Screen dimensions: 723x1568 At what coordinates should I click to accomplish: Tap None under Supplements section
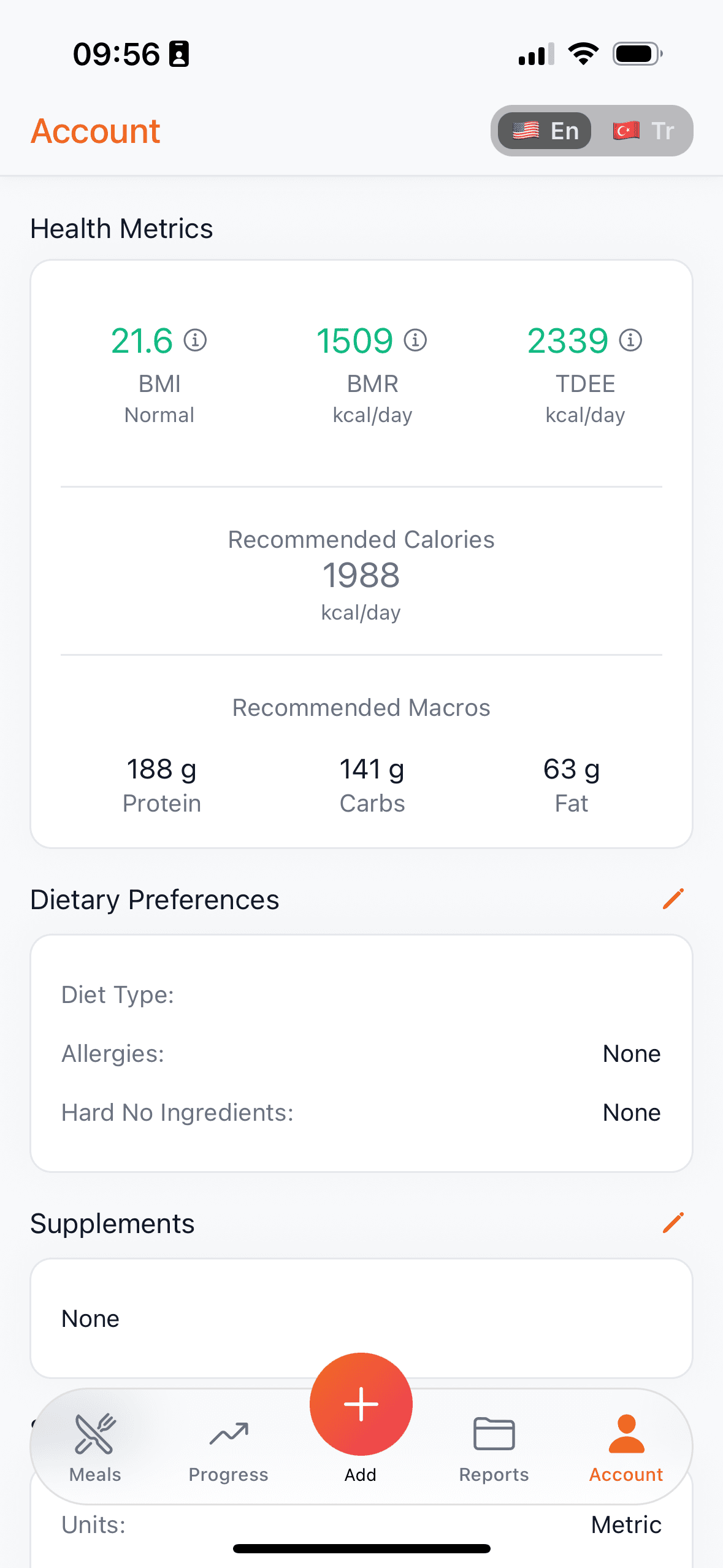click(90, 1318)
